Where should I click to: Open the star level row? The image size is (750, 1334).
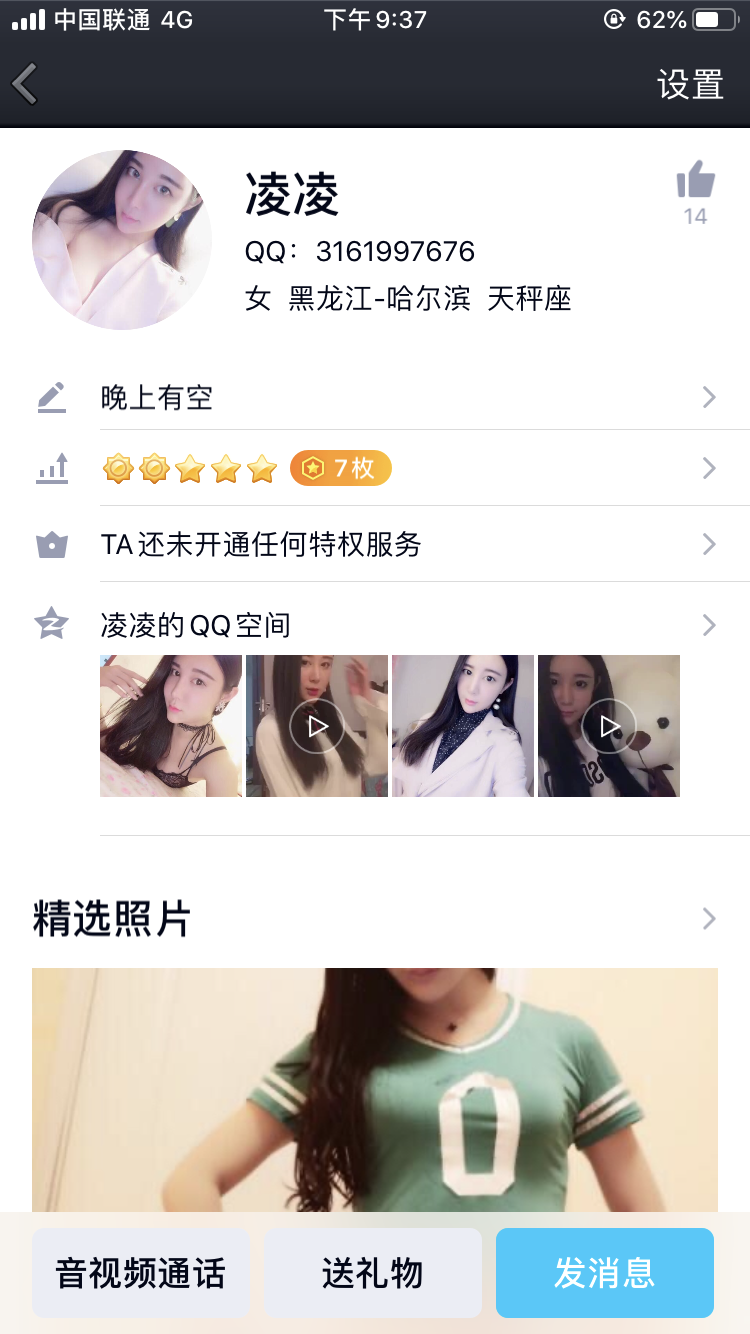(x=400, y=468)
